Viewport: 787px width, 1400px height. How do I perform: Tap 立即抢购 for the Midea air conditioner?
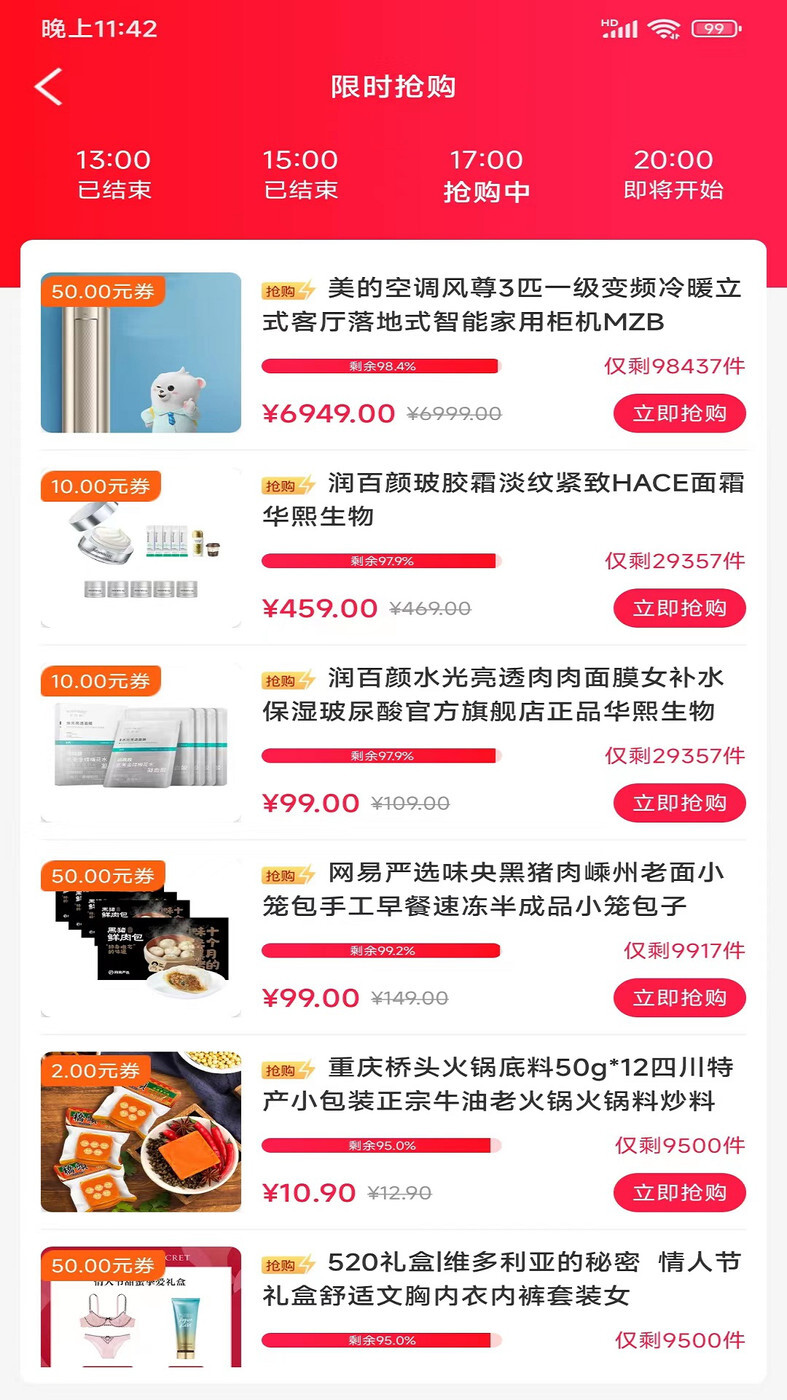point(679,413)
